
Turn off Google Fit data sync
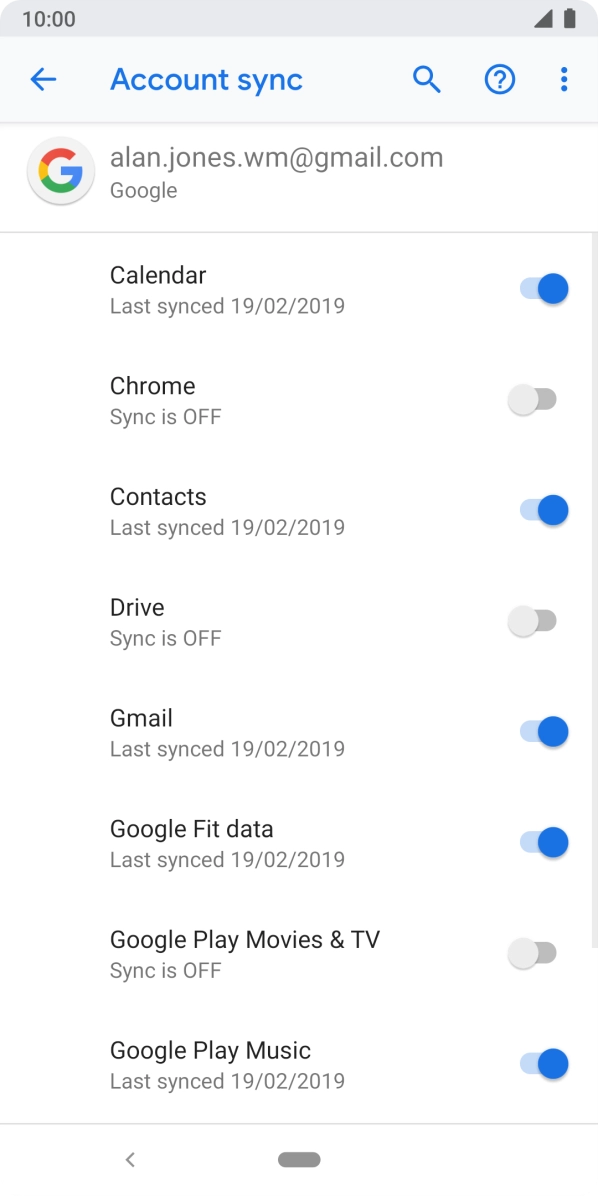544,842
